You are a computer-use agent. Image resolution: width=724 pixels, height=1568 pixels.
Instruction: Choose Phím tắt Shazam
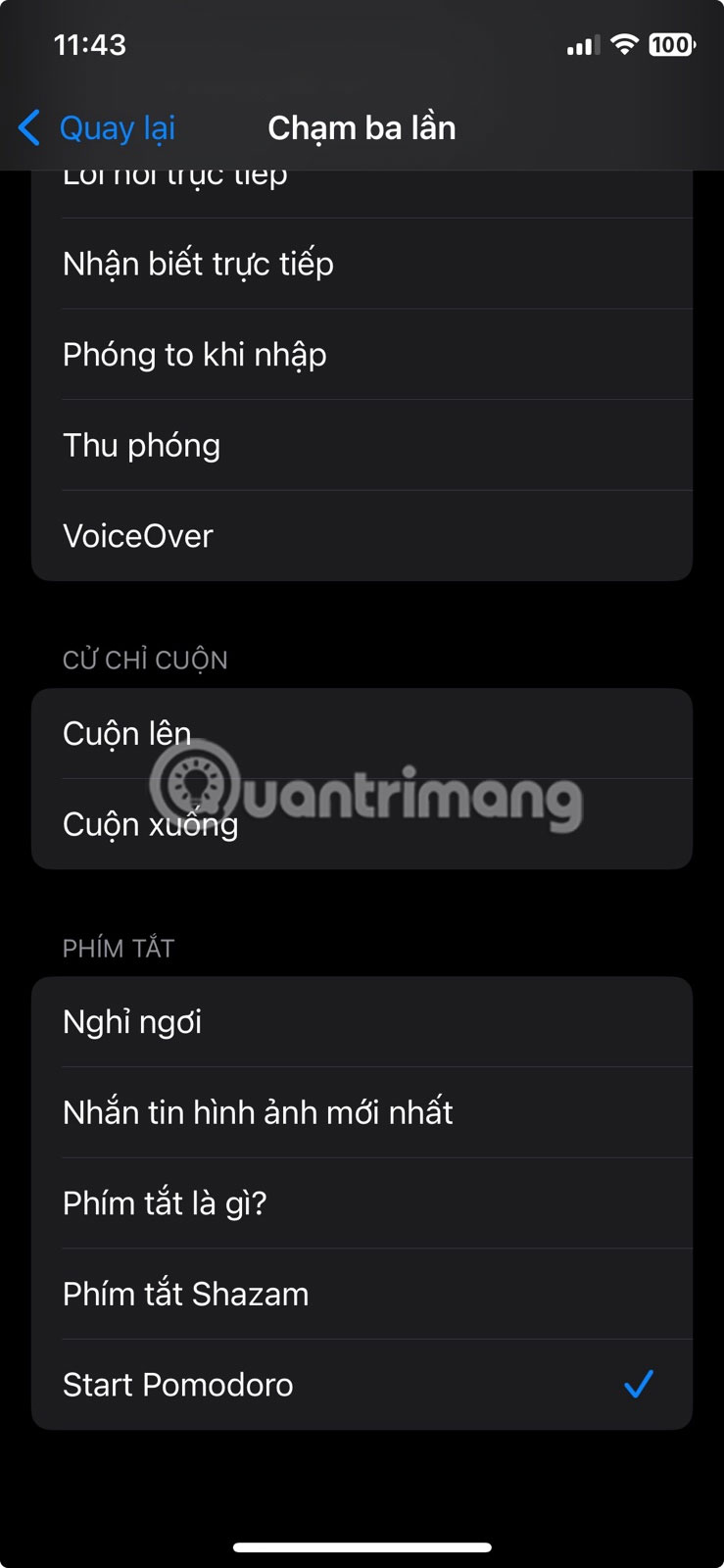362,1294
